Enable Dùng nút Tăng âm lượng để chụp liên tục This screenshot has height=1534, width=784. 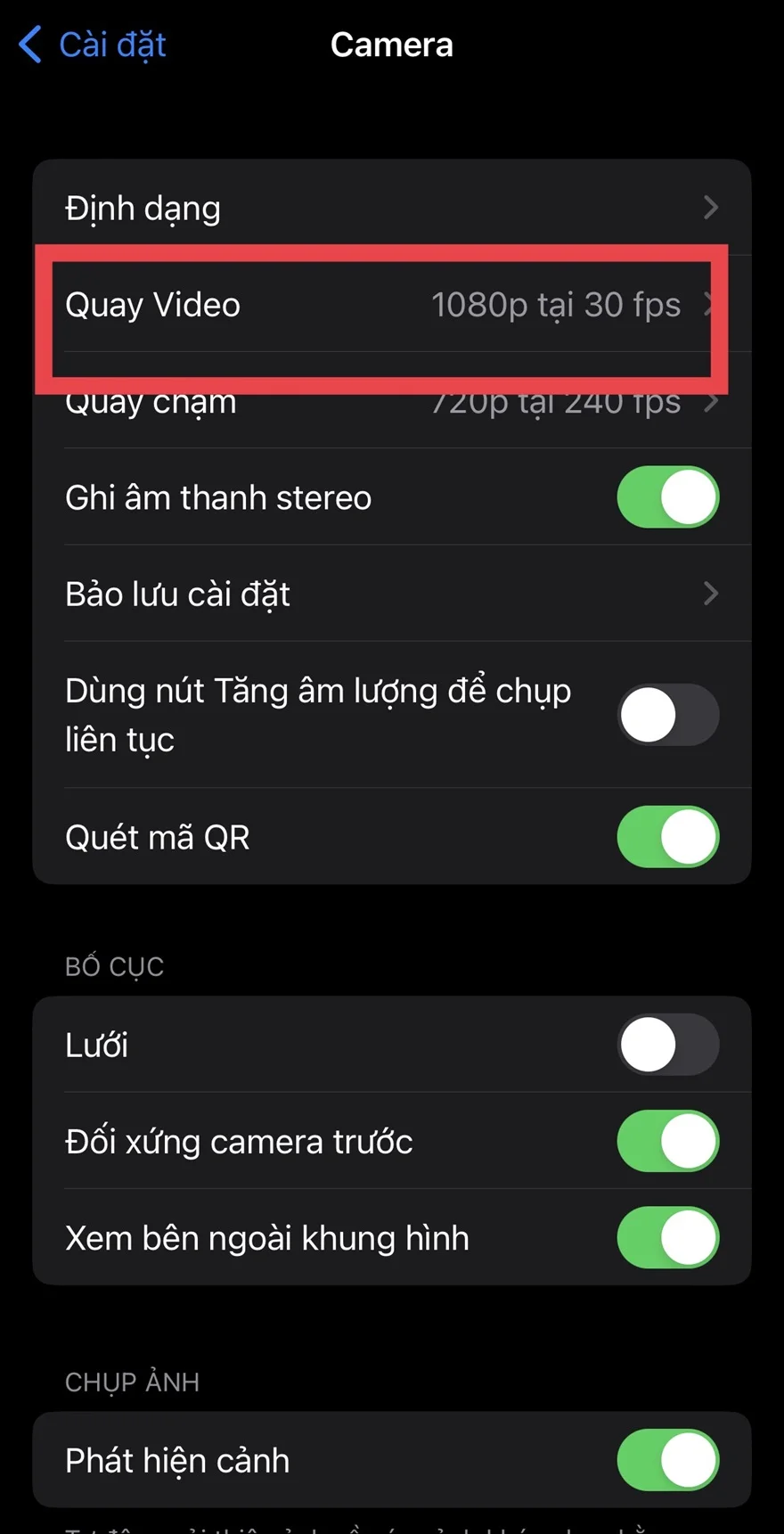(667, 715)
